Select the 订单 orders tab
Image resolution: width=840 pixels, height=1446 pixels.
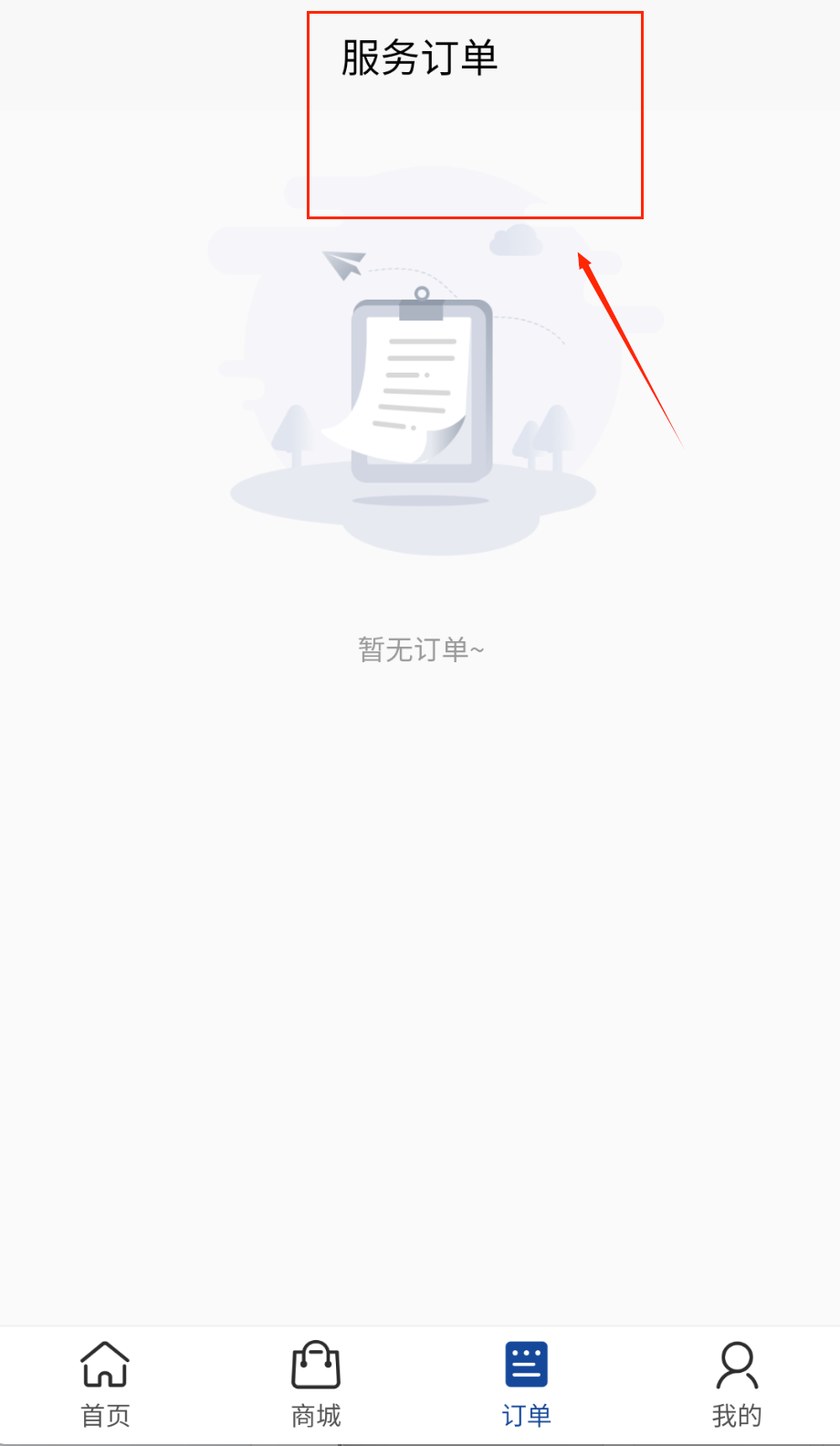coord(526,1383)
